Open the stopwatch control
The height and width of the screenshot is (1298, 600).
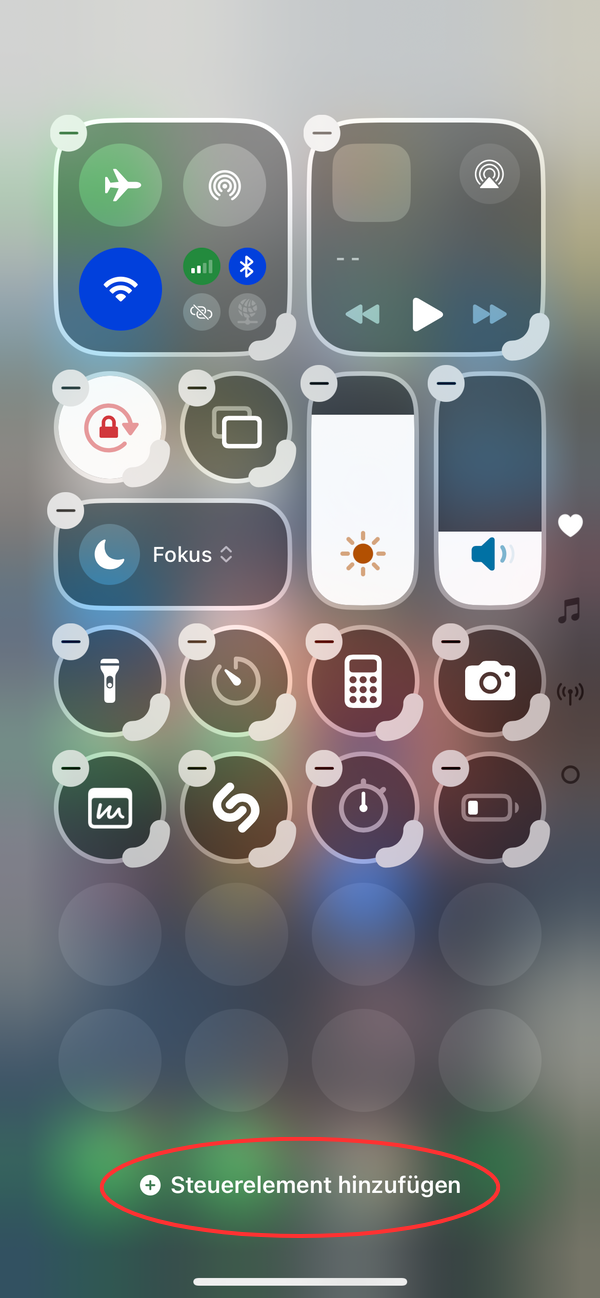tap(363, 808)
